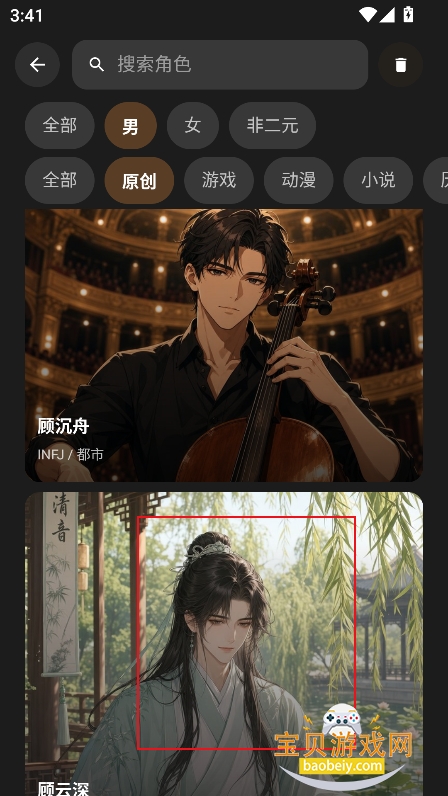Open the 顾沉舟 character card
Viewport: 448px width, 796px height.
click(224, 345)
